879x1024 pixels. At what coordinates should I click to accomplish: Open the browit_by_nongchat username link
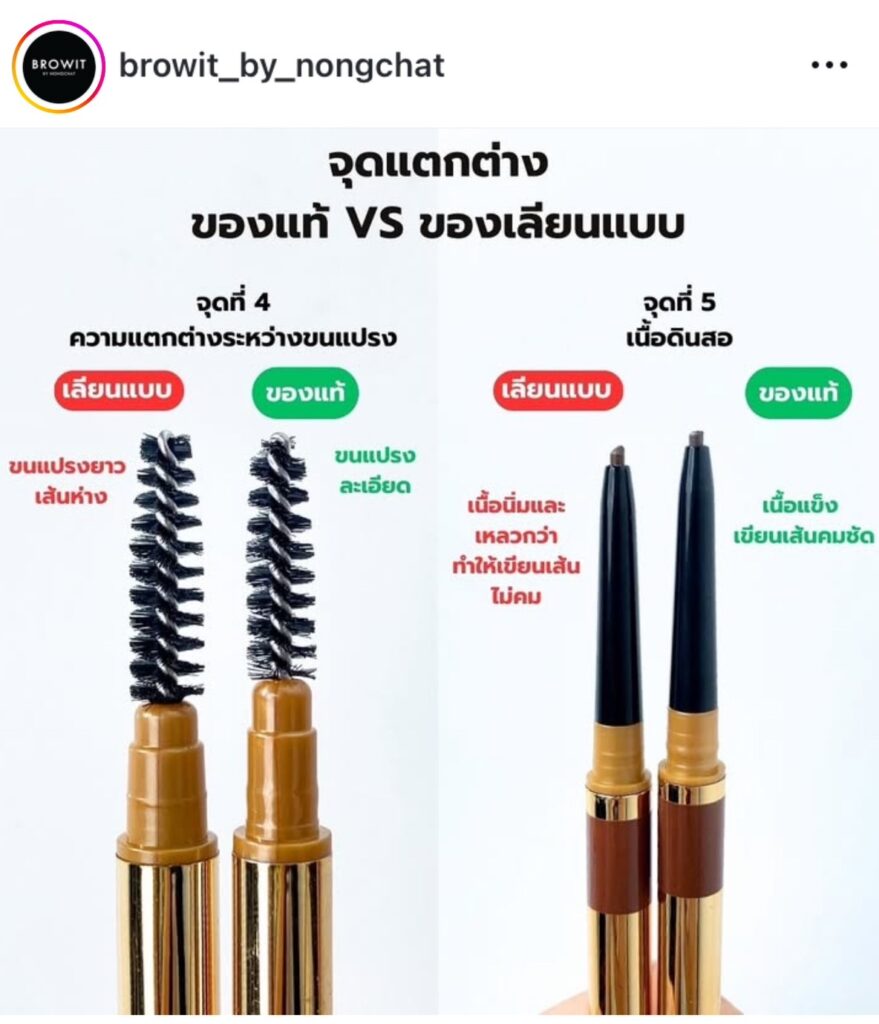(x=281, y=66)
